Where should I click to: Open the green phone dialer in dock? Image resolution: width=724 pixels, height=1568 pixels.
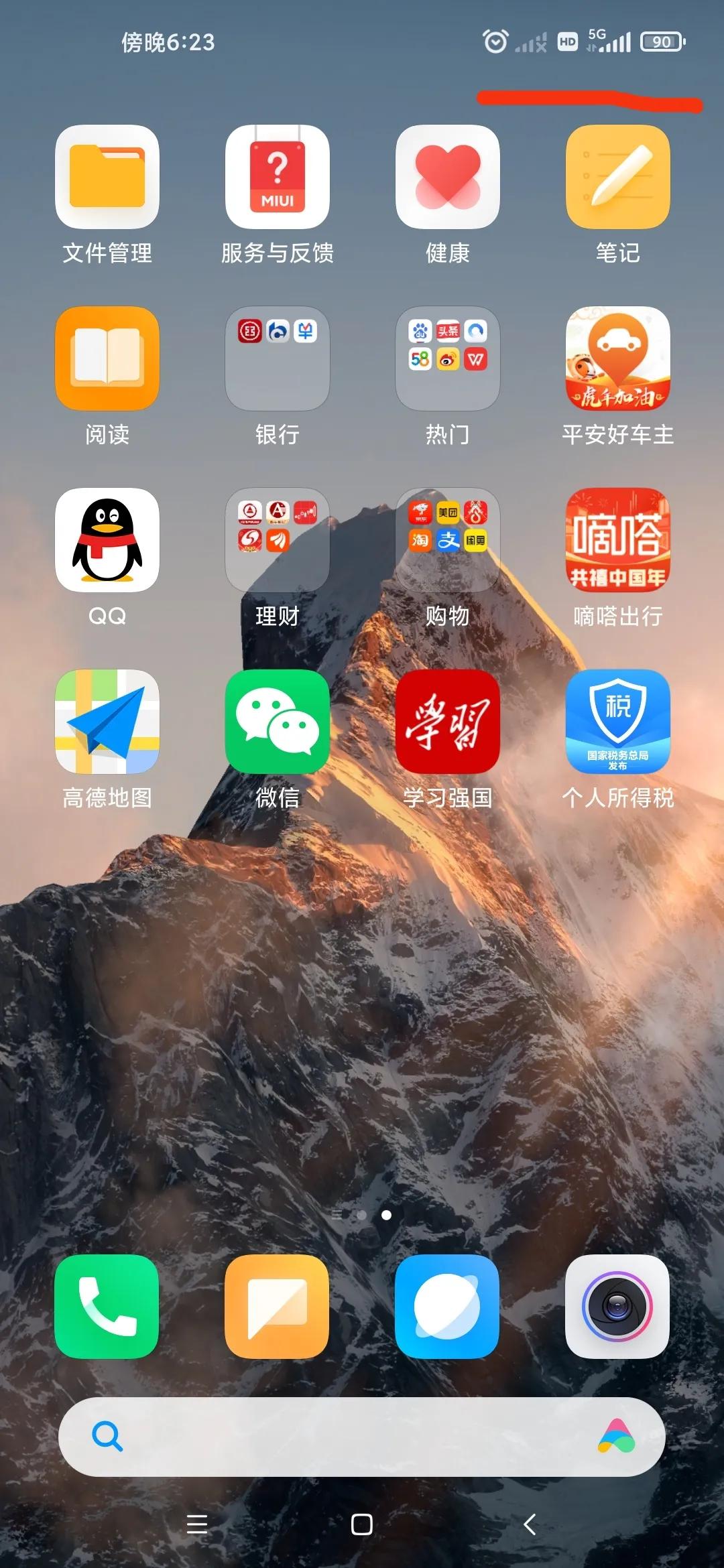(107, 1307)
